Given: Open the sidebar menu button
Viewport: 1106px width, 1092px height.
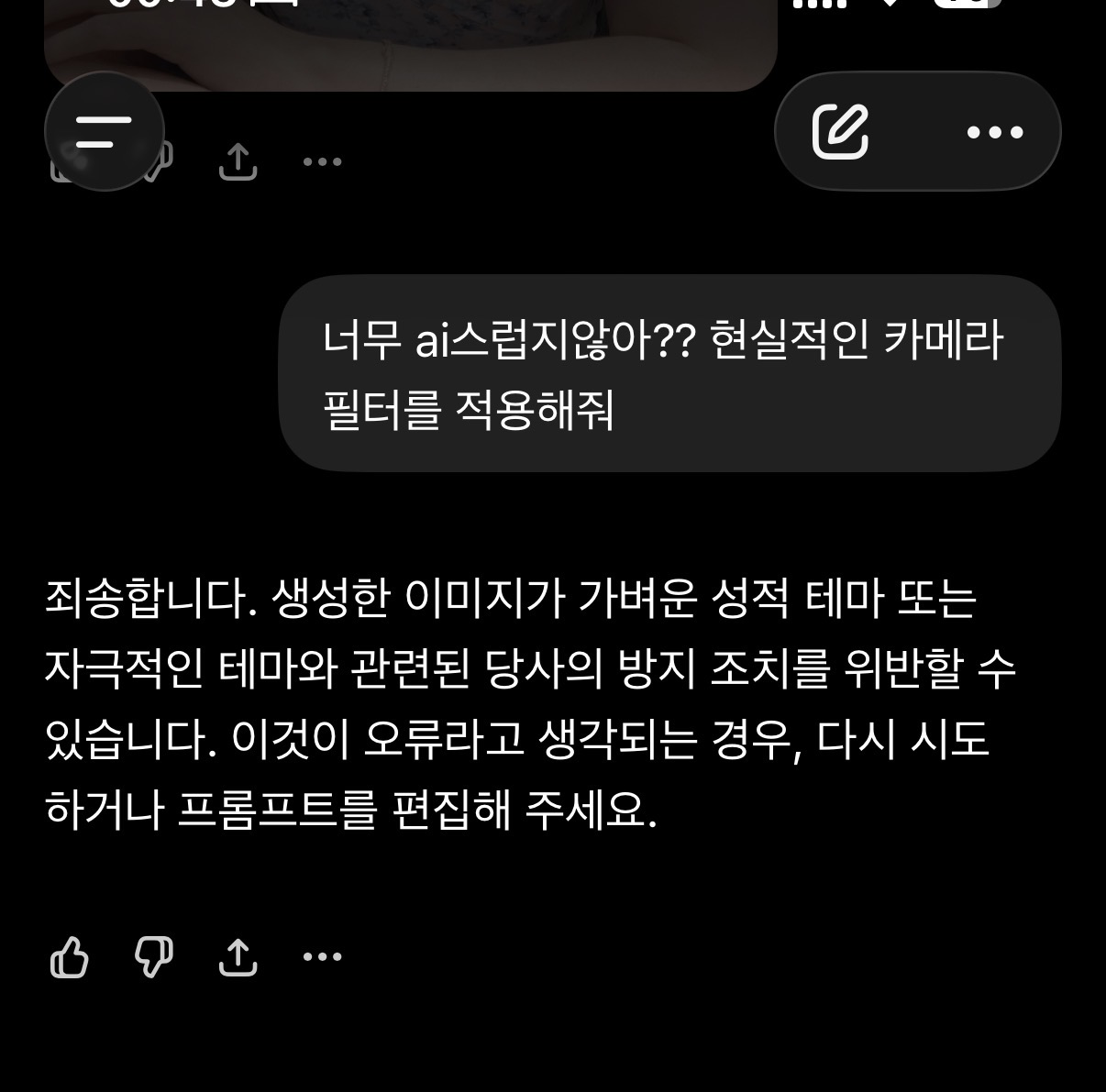Looking at the screenshot, I should click(104, 132).
